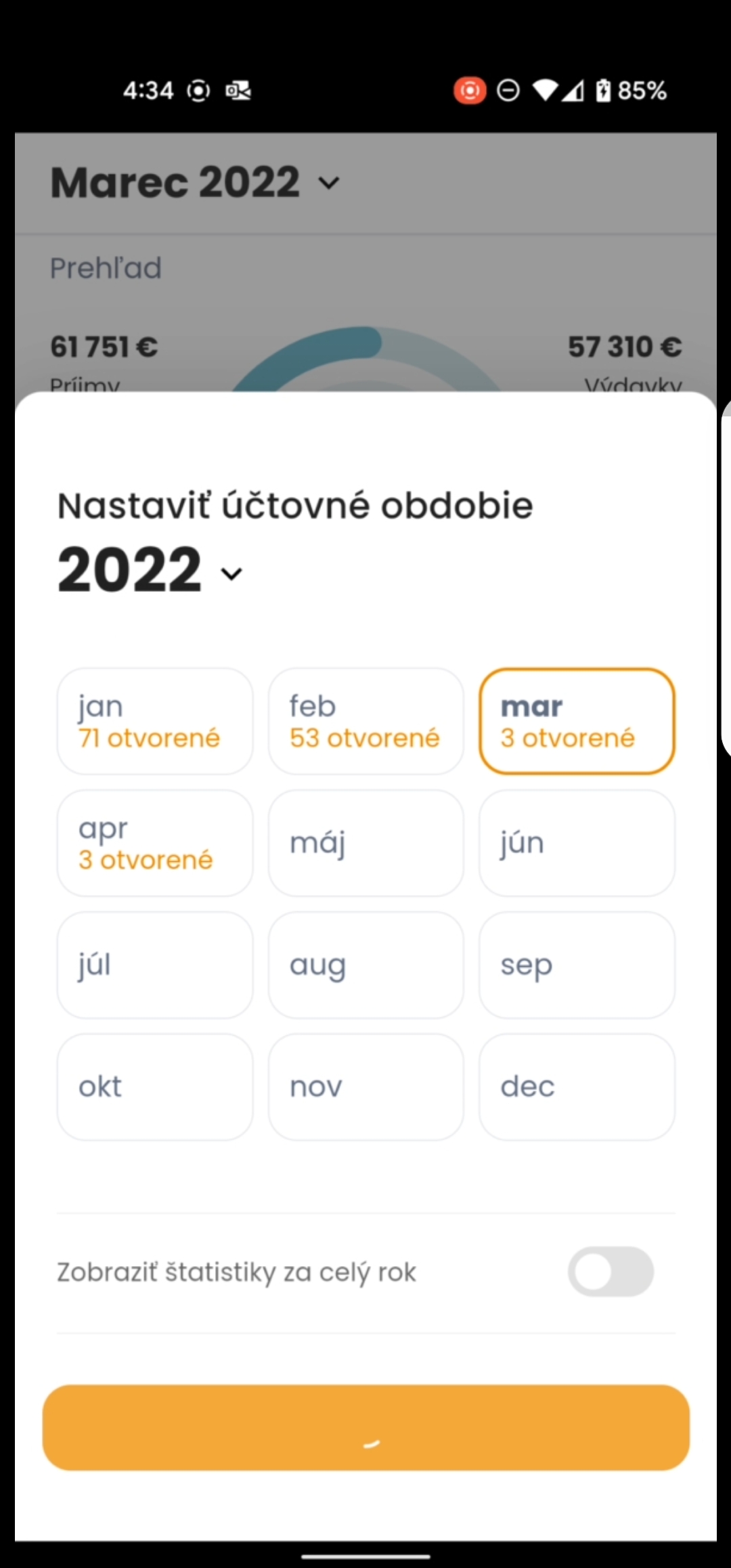
Task: Enable Zobraziť štatistiky za celý rok
Action: click(x=611, y=1271)
